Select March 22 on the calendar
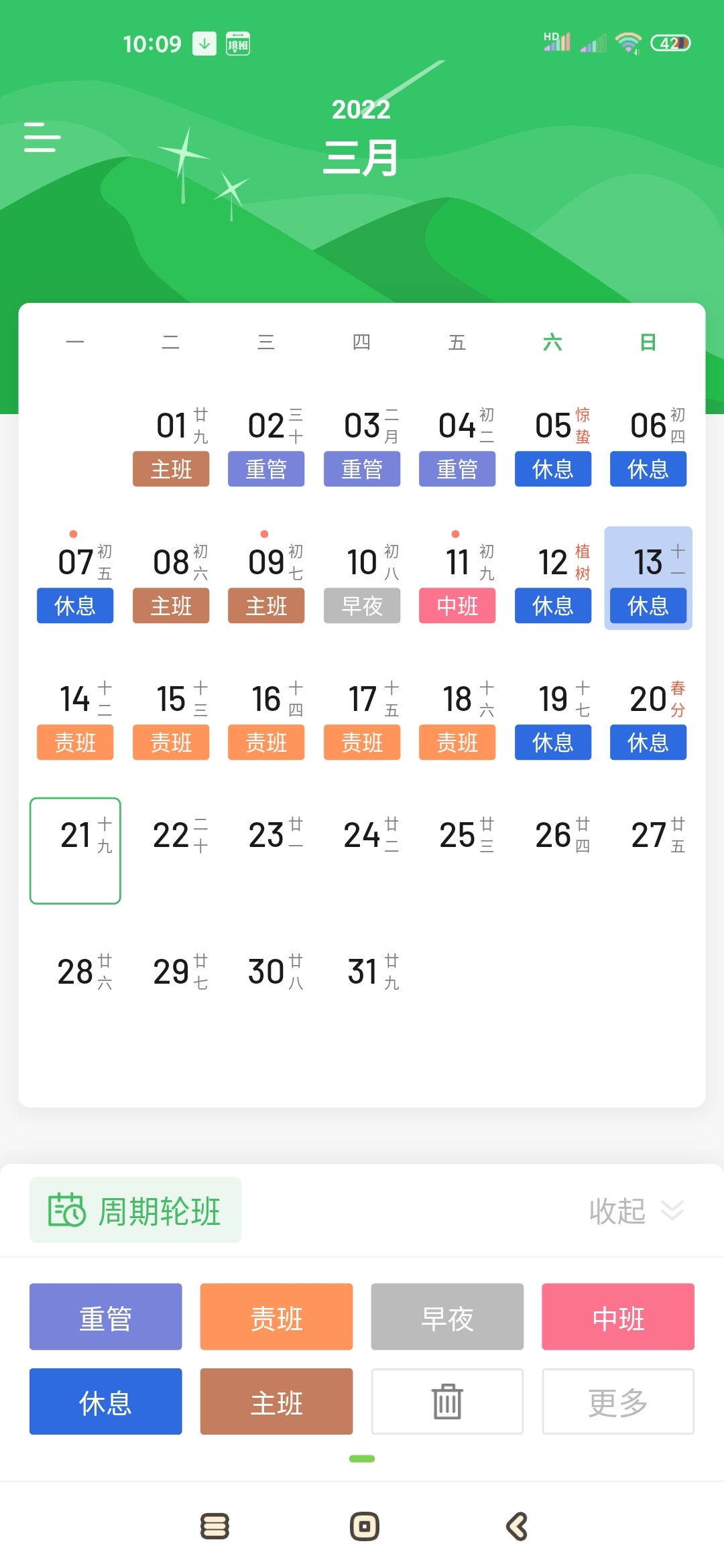Image resolution: width=724 pixels, height=1568 pixels. (171, 850)
